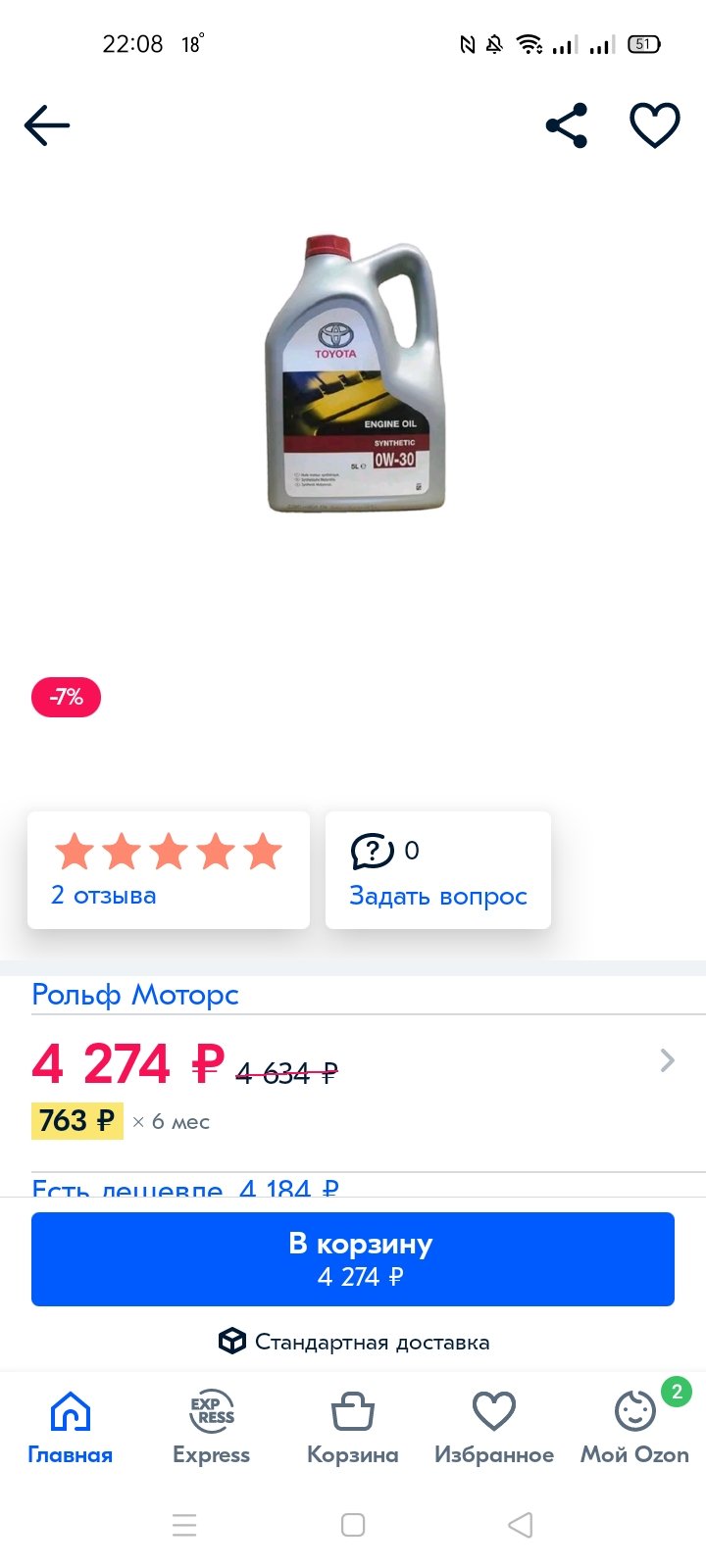Switch to the Главная tab
The height and width of the screenshot is (1568, 706).
tap(71, 1427)
